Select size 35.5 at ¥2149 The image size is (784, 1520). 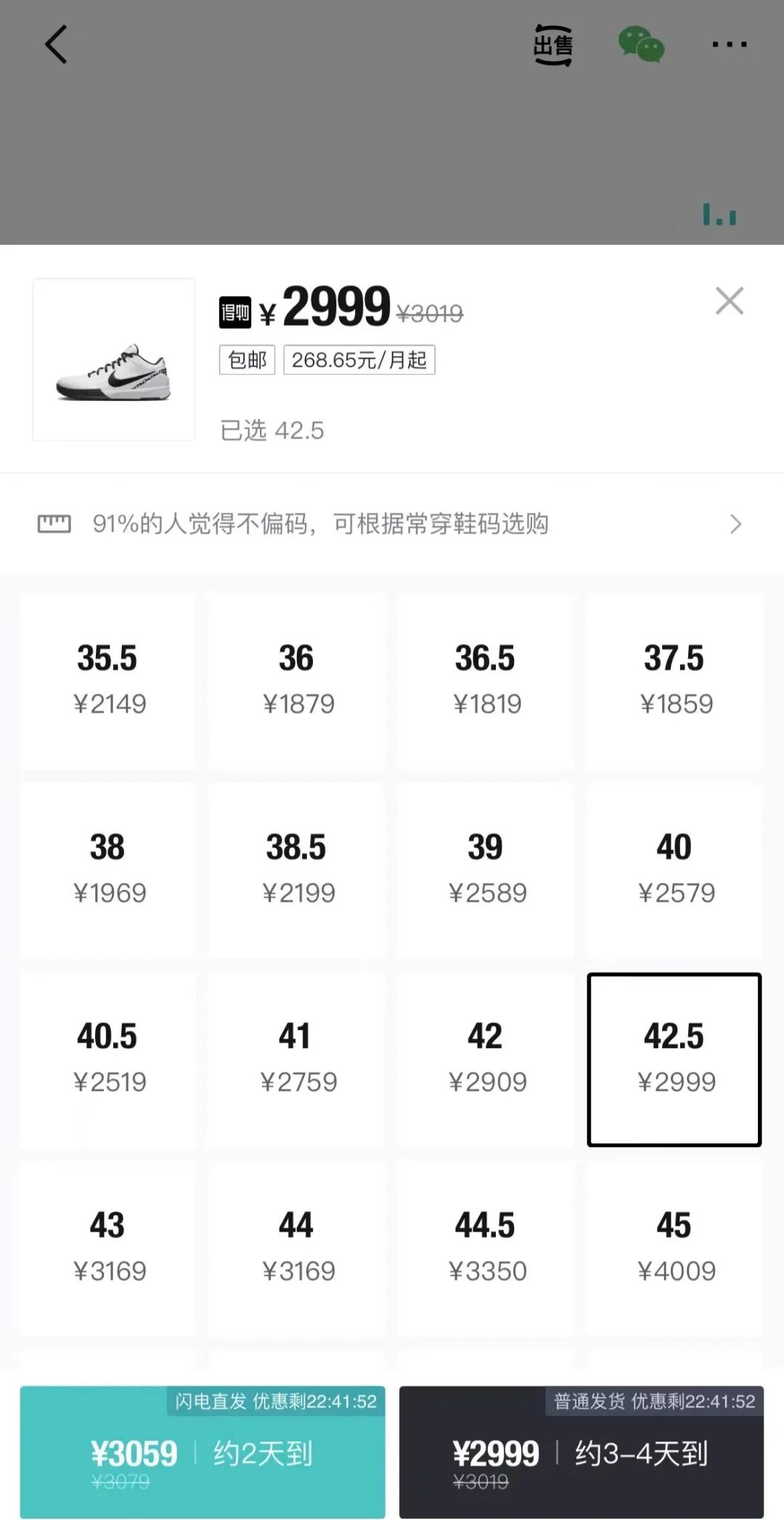click(x=108, y=680)
